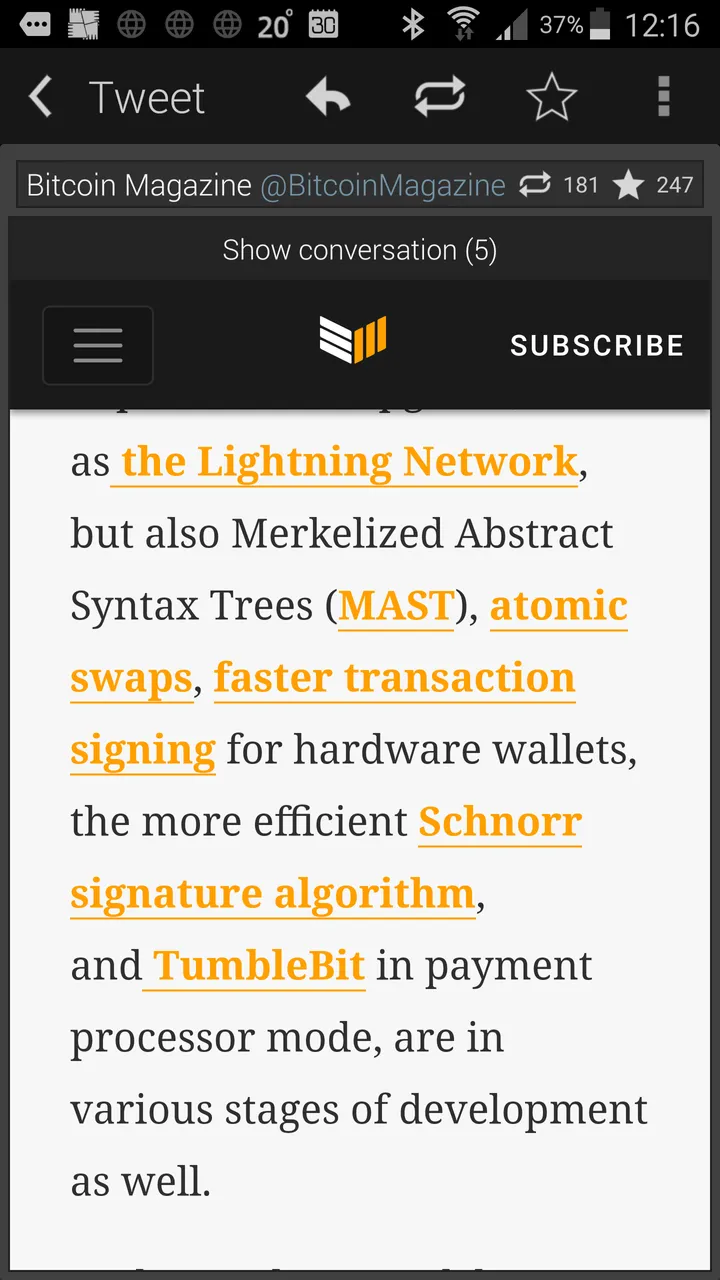This screenshot has width=720, height=1280.
Task: Open the atomic swaps link
Action: tap(558, 606)
